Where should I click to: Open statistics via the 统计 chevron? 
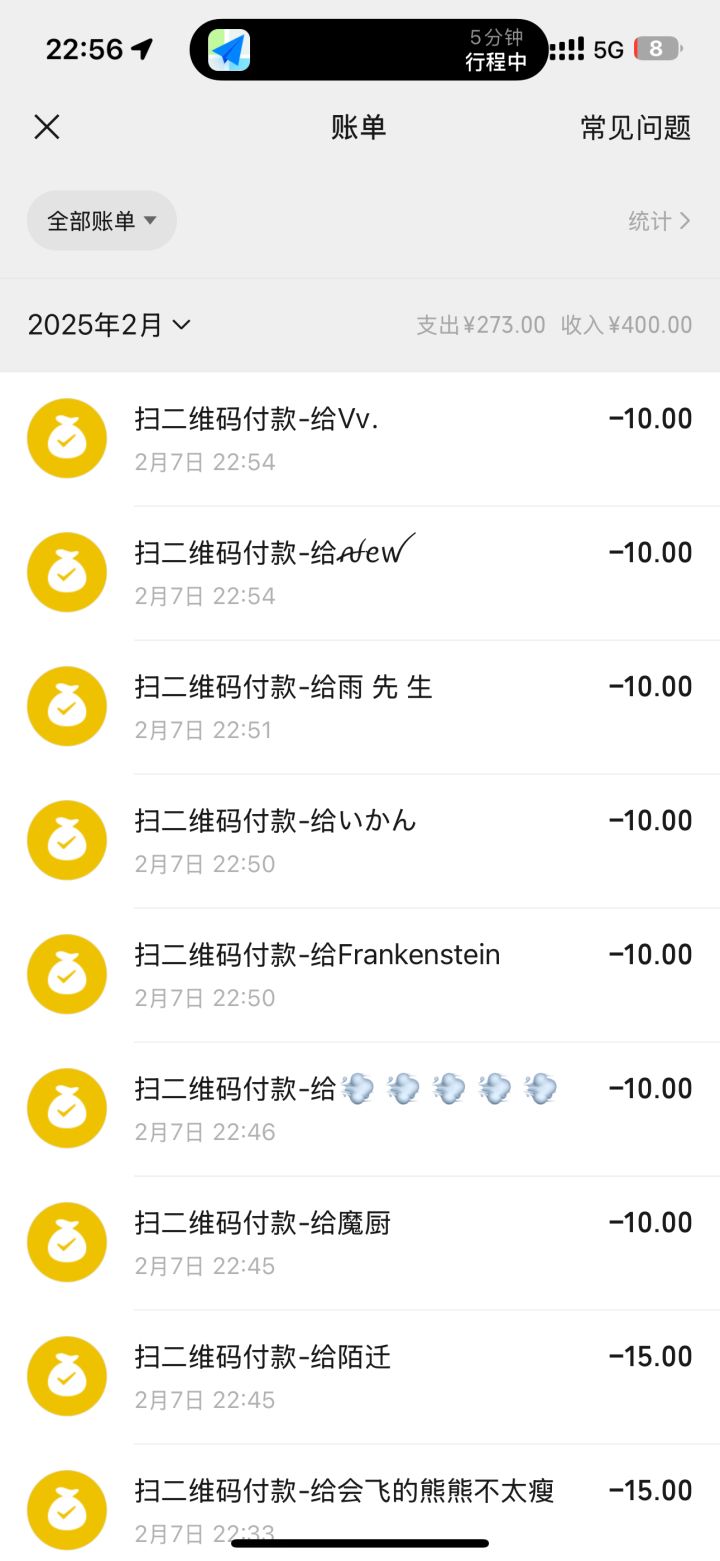(658, 220)
